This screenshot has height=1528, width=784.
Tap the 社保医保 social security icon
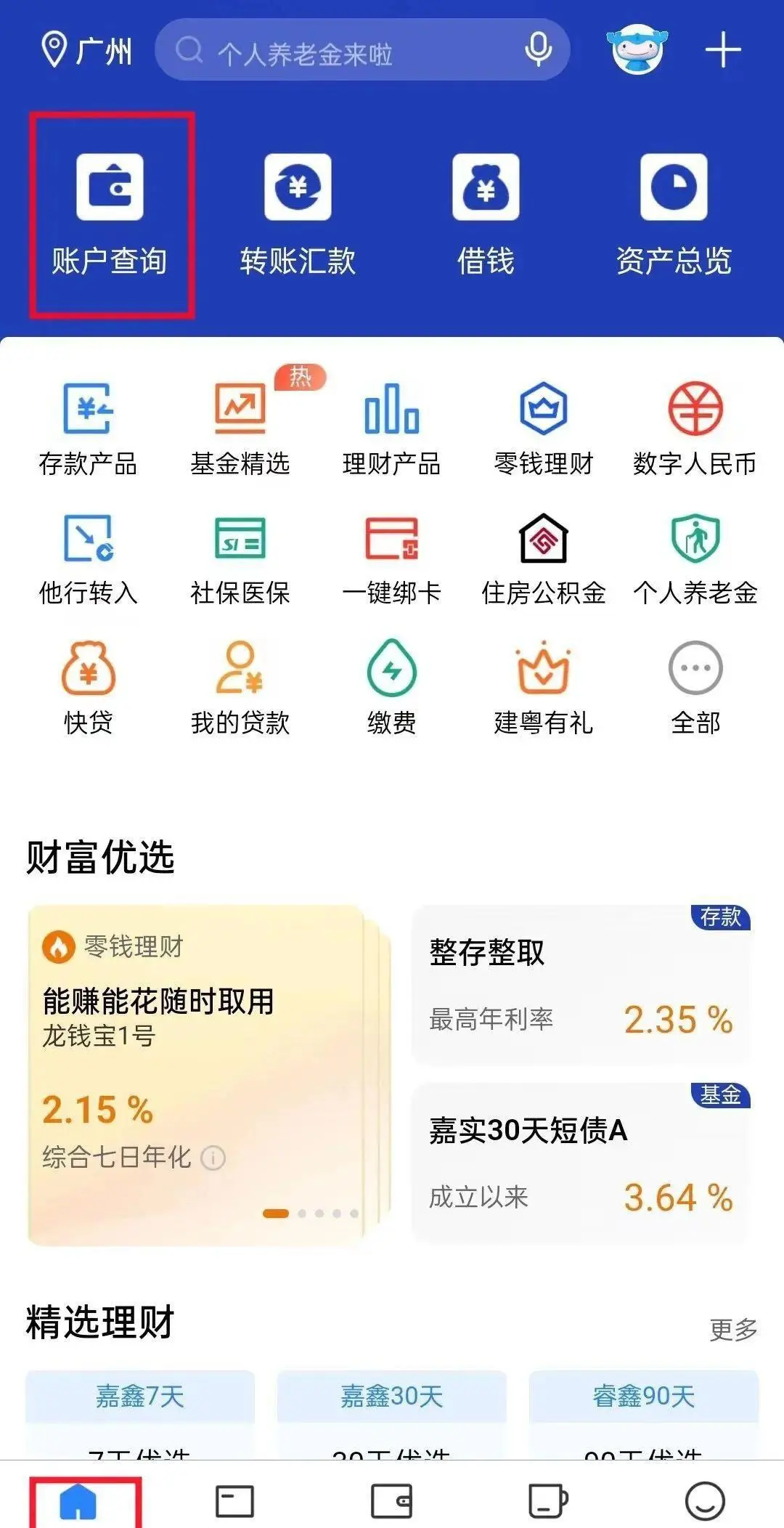(241, 557)
